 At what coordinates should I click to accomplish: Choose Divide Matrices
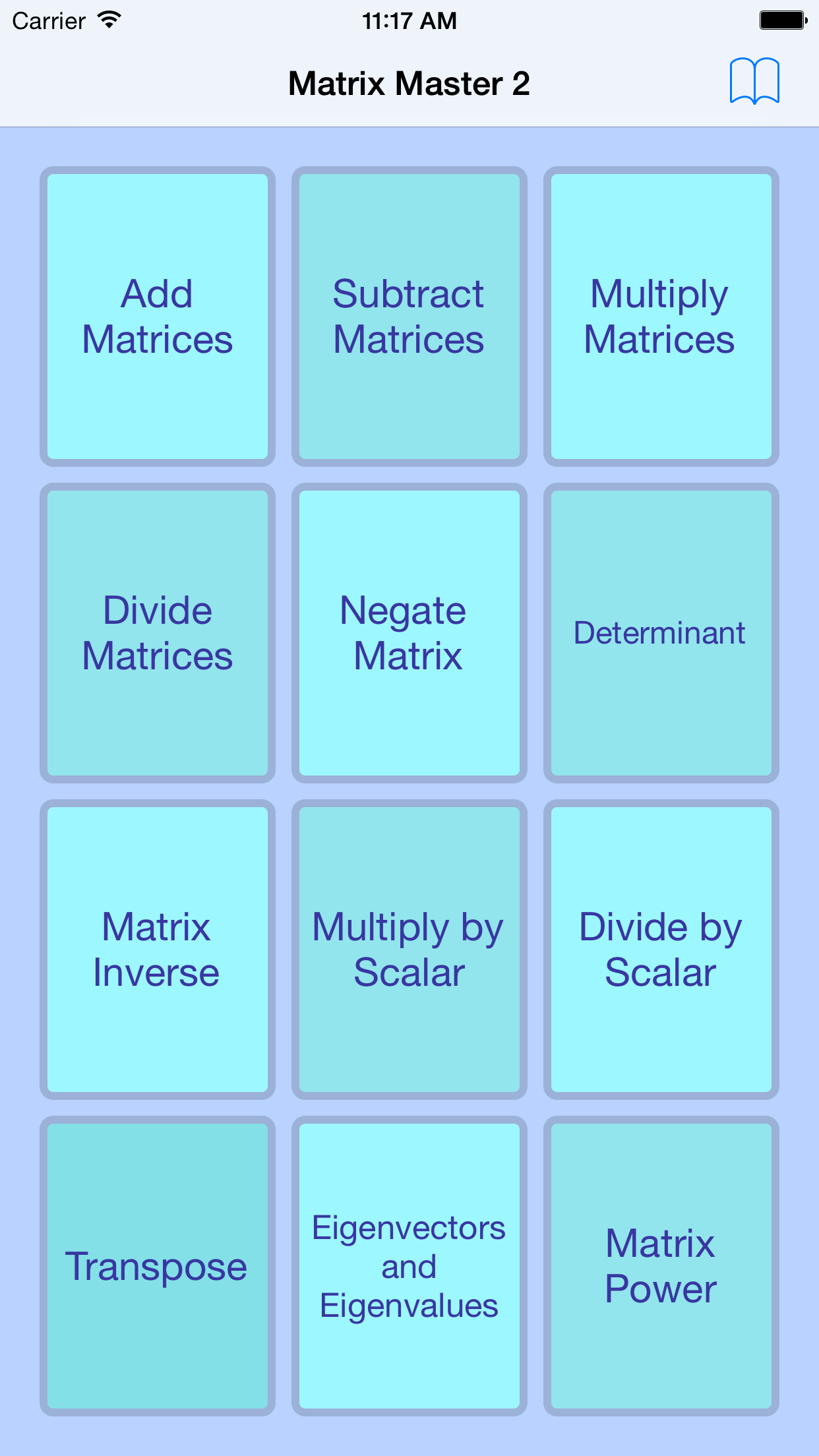tap(158, 633)
